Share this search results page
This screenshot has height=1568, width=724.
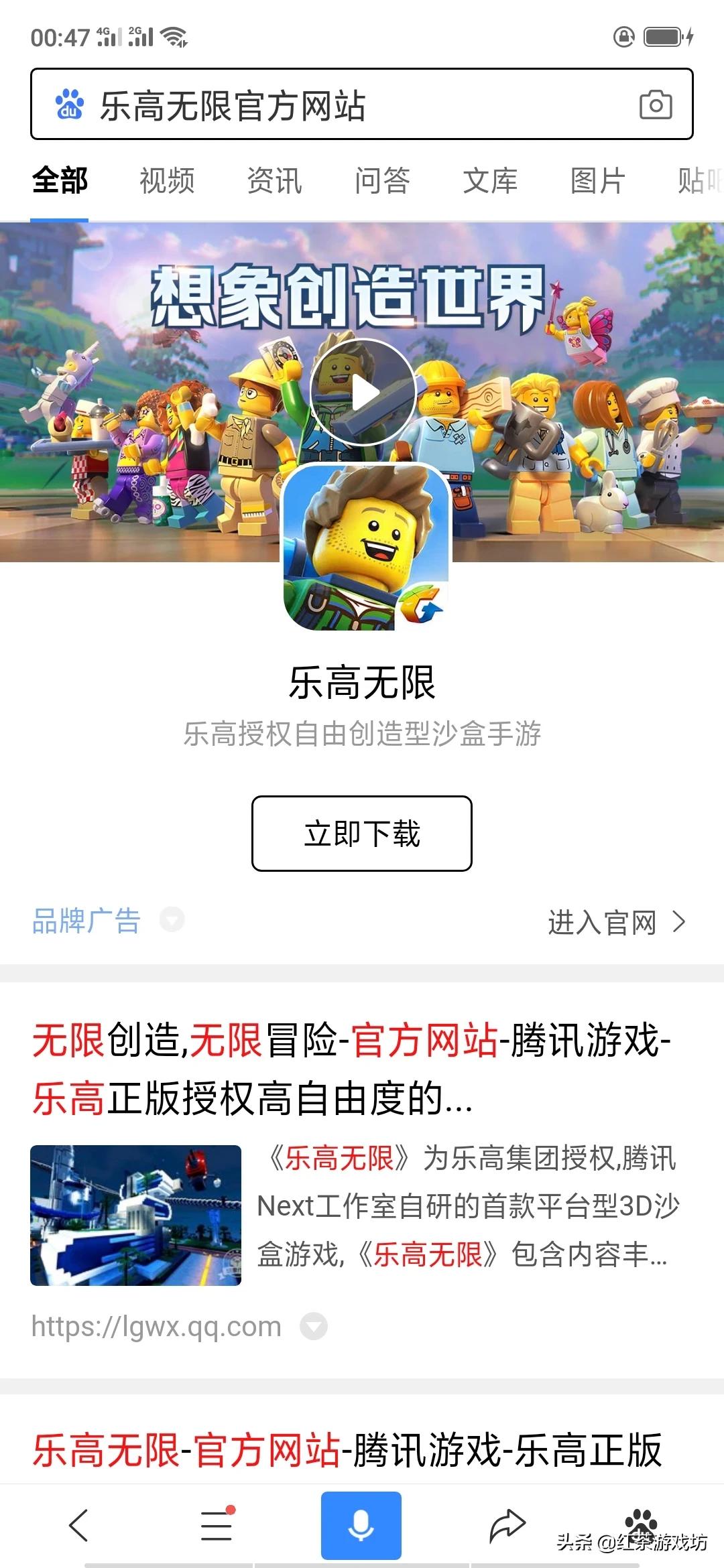pyautogui.click(x=507, y=1525)
